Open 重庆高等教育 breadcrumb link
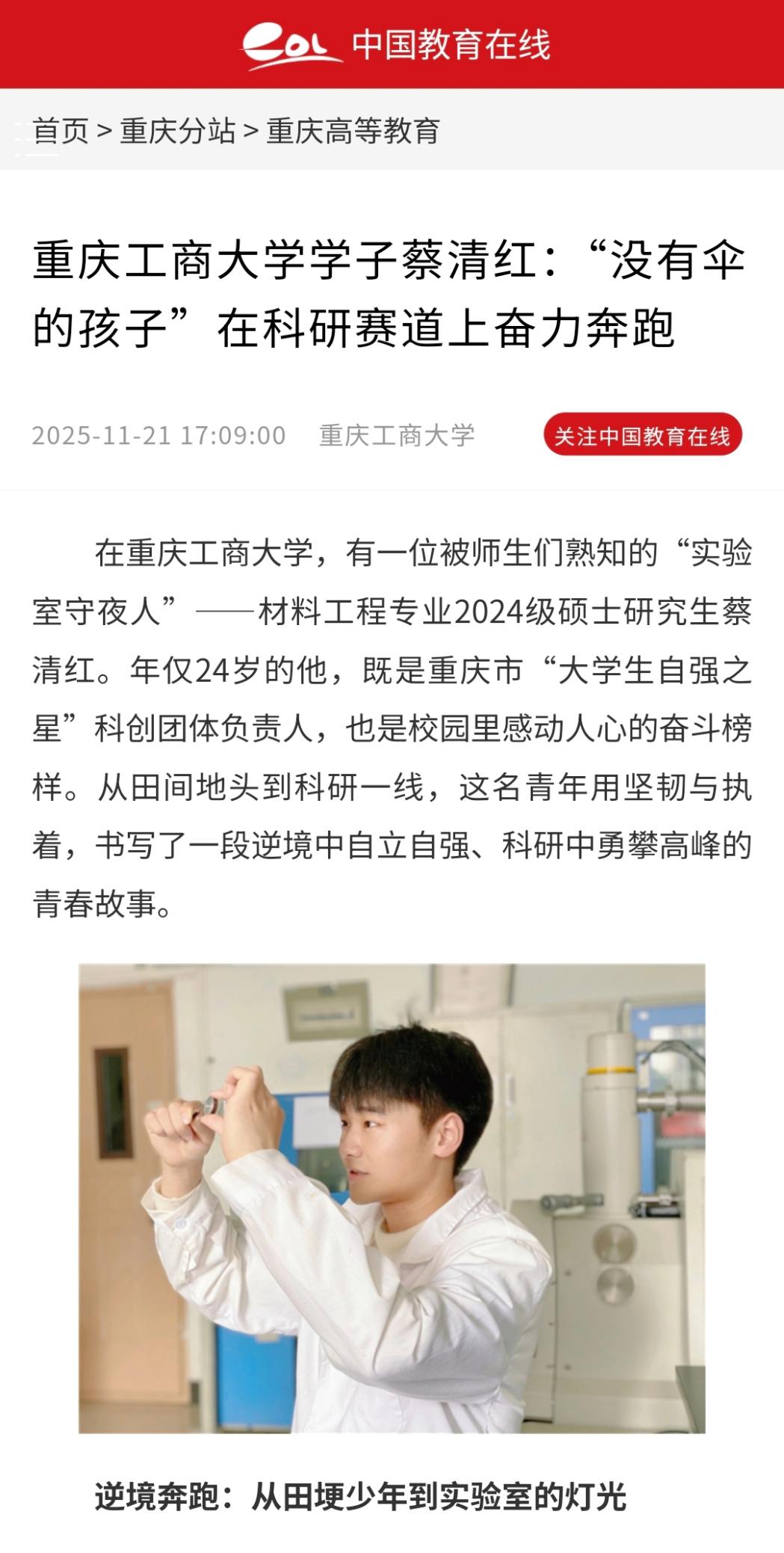Viewport: 784px width, 1553px height. pyautogui.click(x=353, y=131)
